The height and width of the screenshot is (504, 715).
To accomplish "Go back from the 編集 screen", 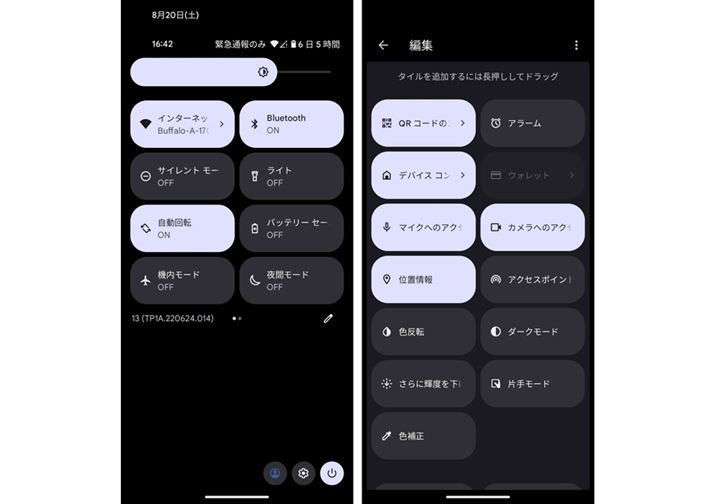I will click(383, 45).
